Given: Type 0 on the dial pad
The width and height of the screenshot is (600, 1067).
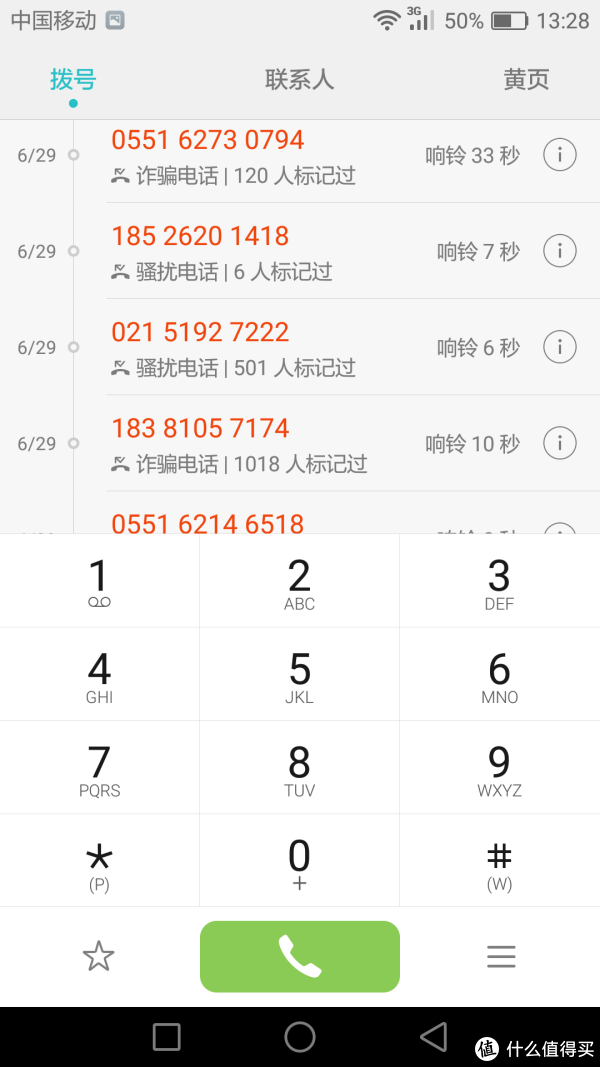Looking at the screenshot, I should (299, 861).
